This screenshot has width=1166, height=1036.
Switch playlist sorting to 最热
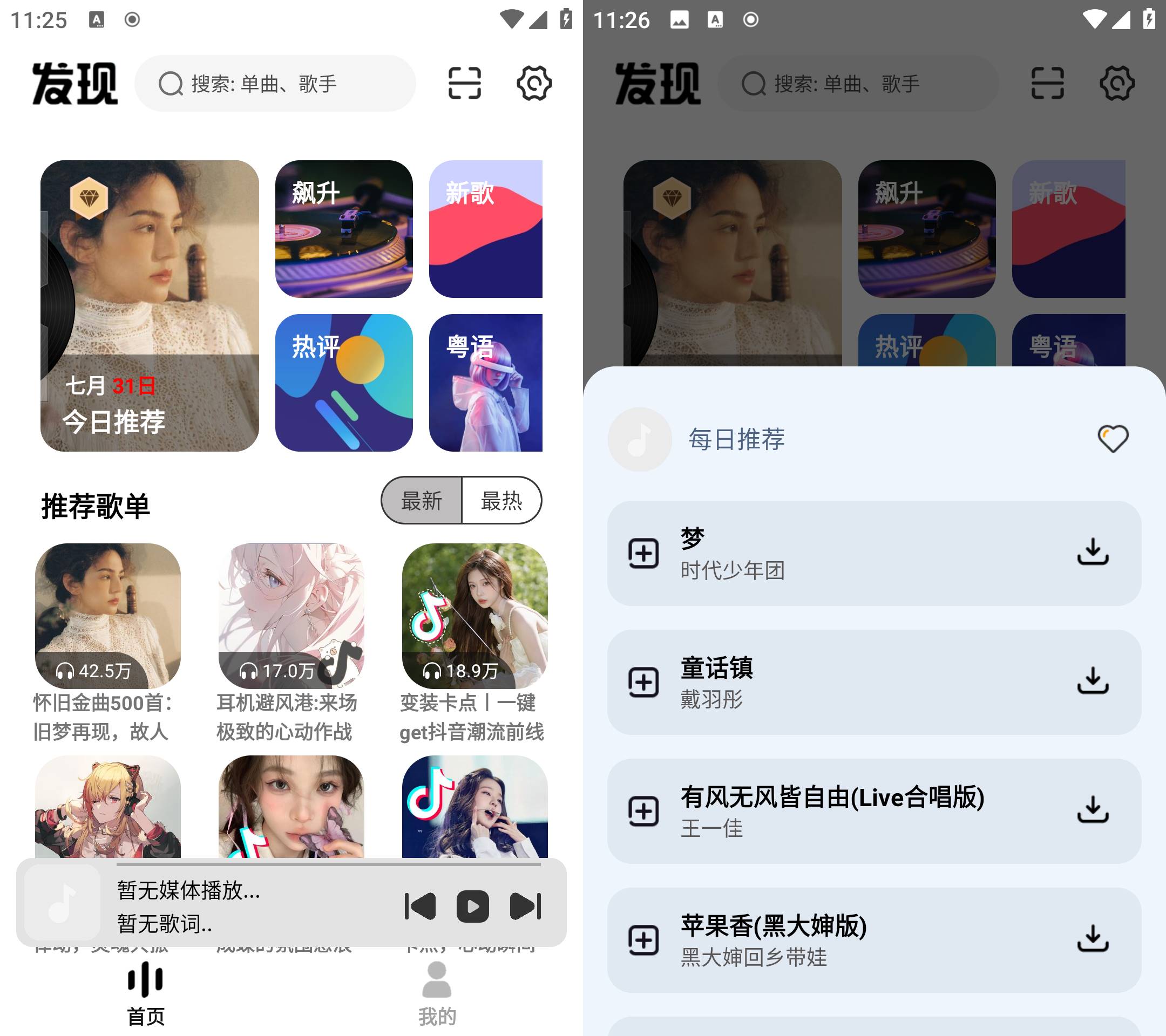tap(501, 501)
